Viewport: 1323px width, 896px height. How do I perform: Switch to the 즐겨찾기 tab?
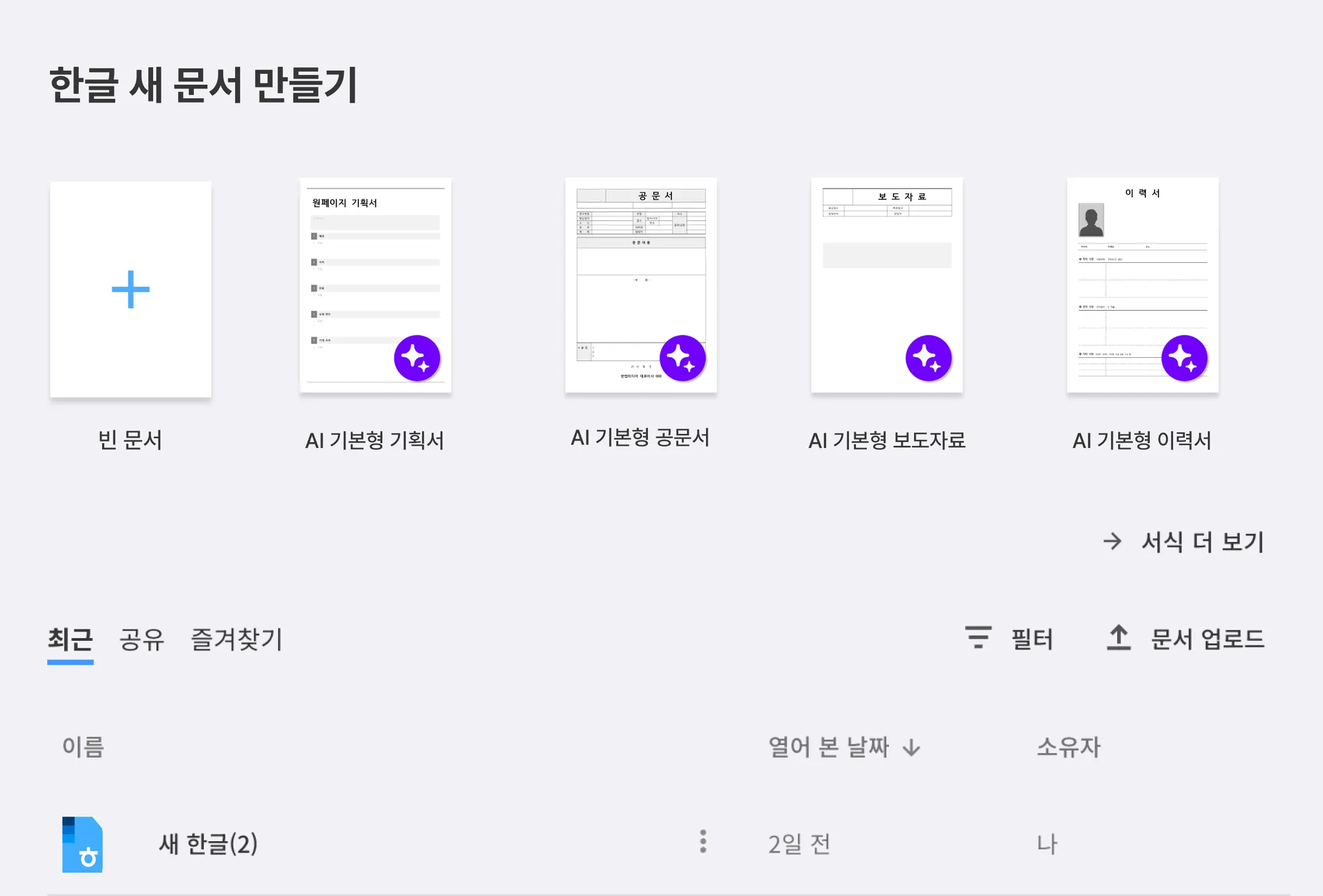point(236,640)
